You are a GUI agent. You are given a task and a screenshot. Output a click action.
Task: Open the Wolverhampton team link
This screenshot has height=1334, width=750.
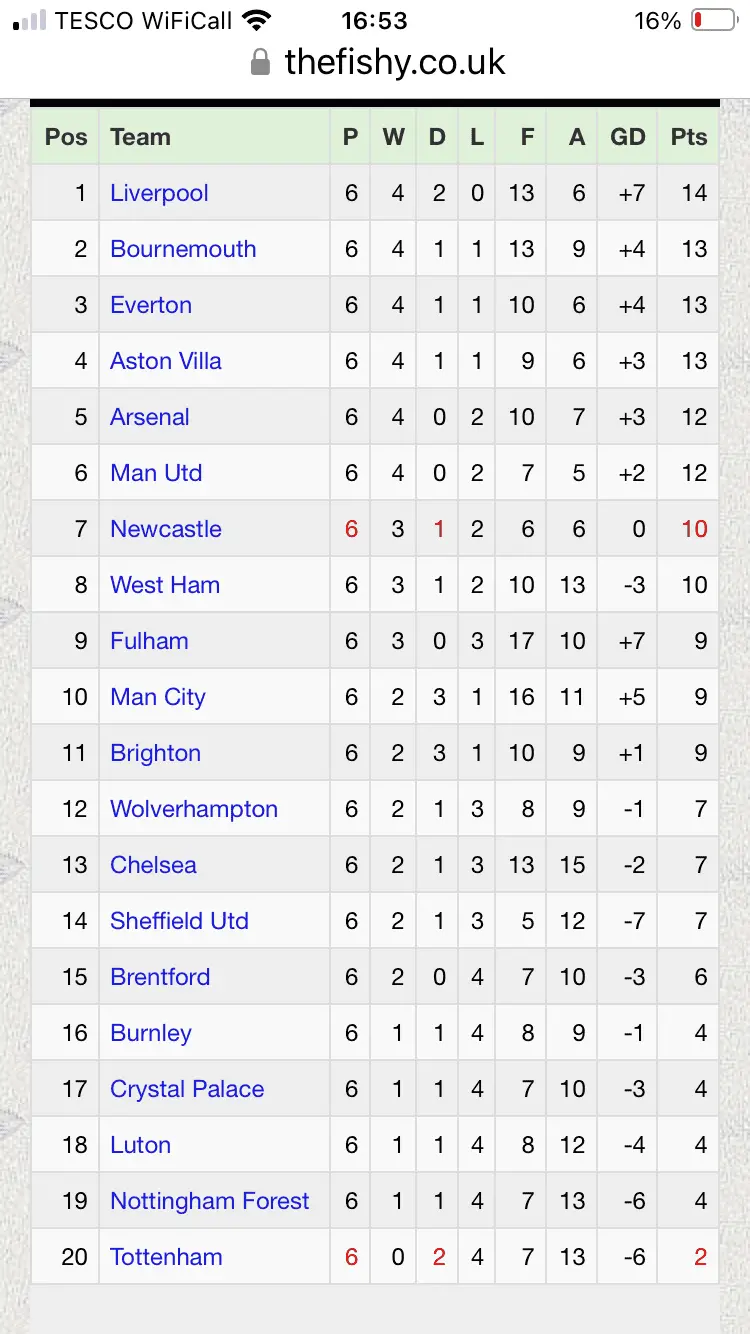tap(194, 809)
